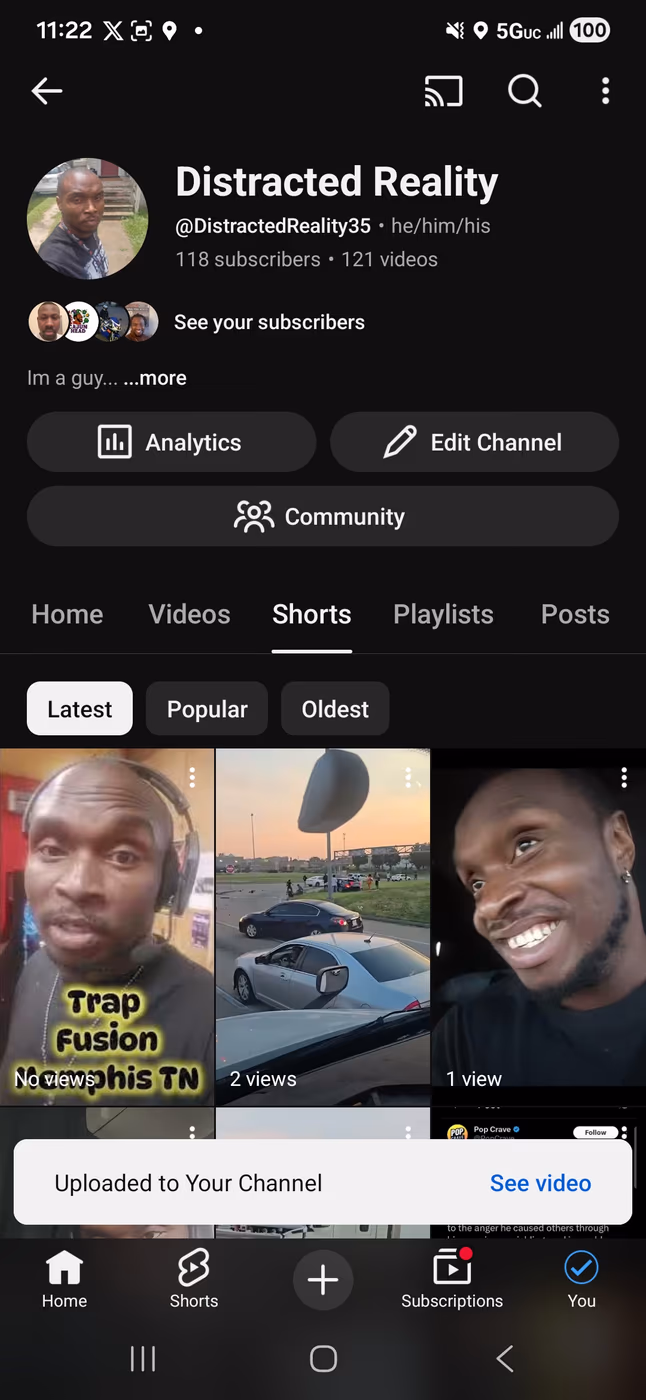Switch to the Posts tab
Viewport: 646px width, 1400px height.
(575, 614)
